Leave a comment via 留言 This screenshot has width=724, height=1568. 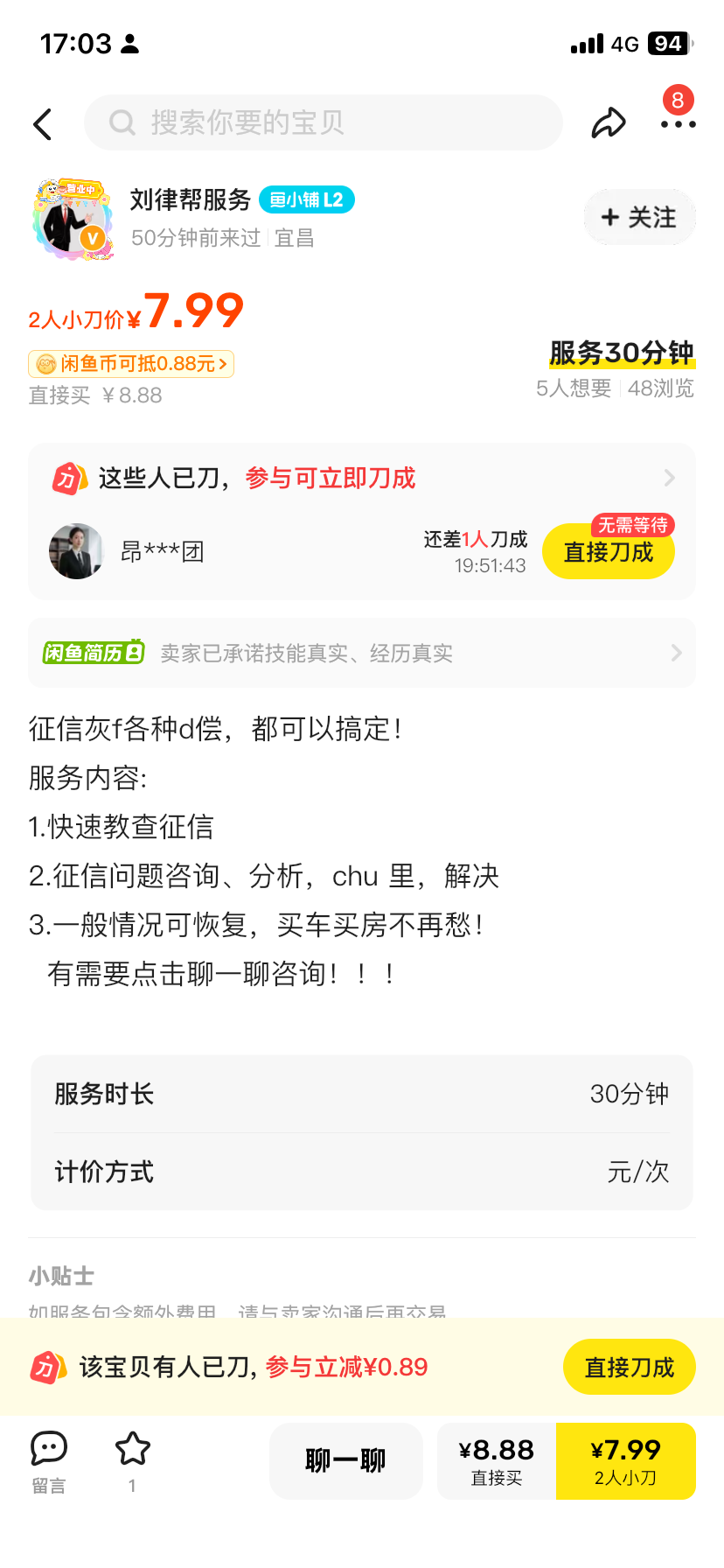(x=49, y=1461)
